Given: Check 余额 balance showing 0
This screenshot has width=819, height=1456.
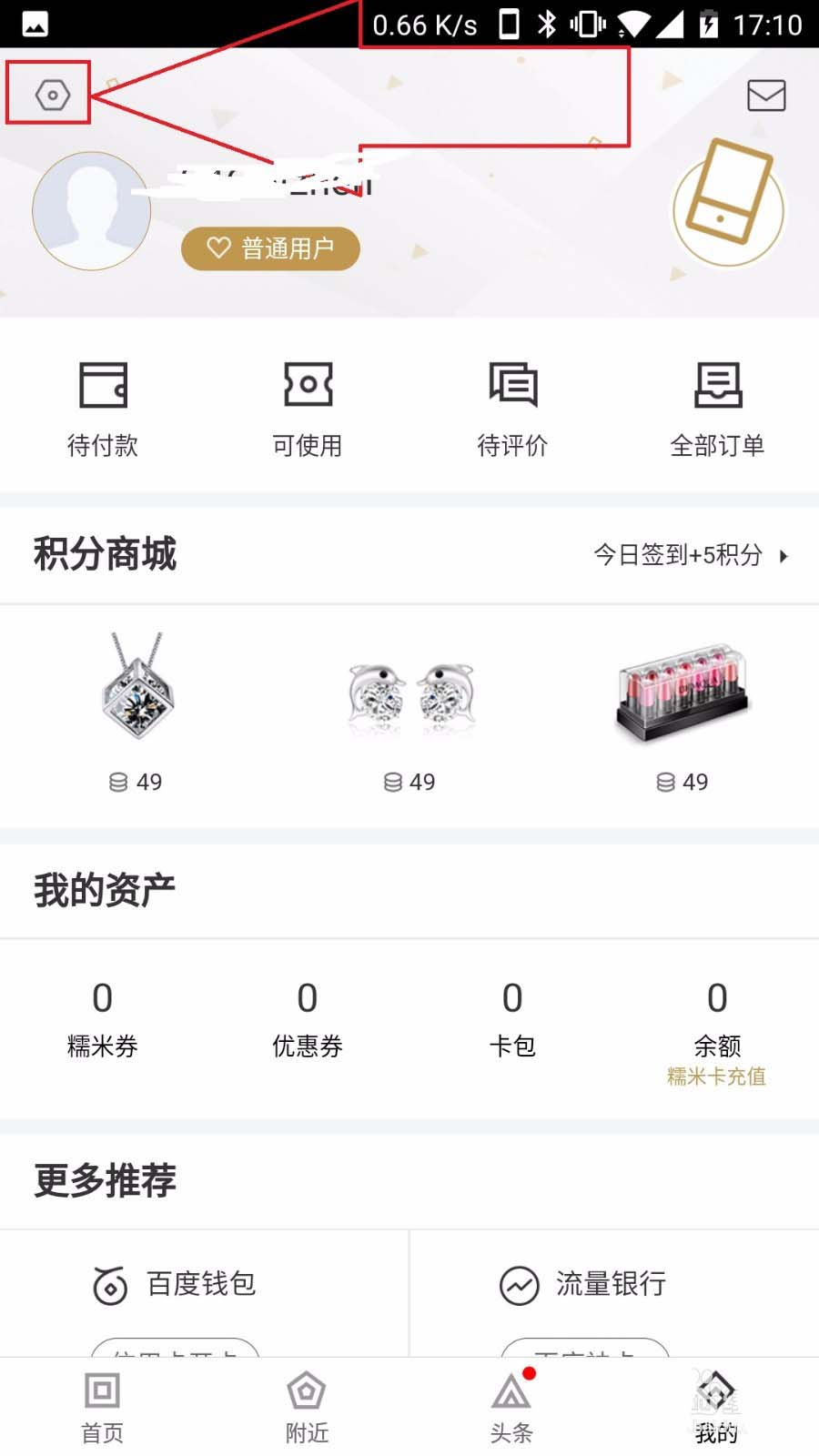Looking at the screenshot, I should point(718,1015).
